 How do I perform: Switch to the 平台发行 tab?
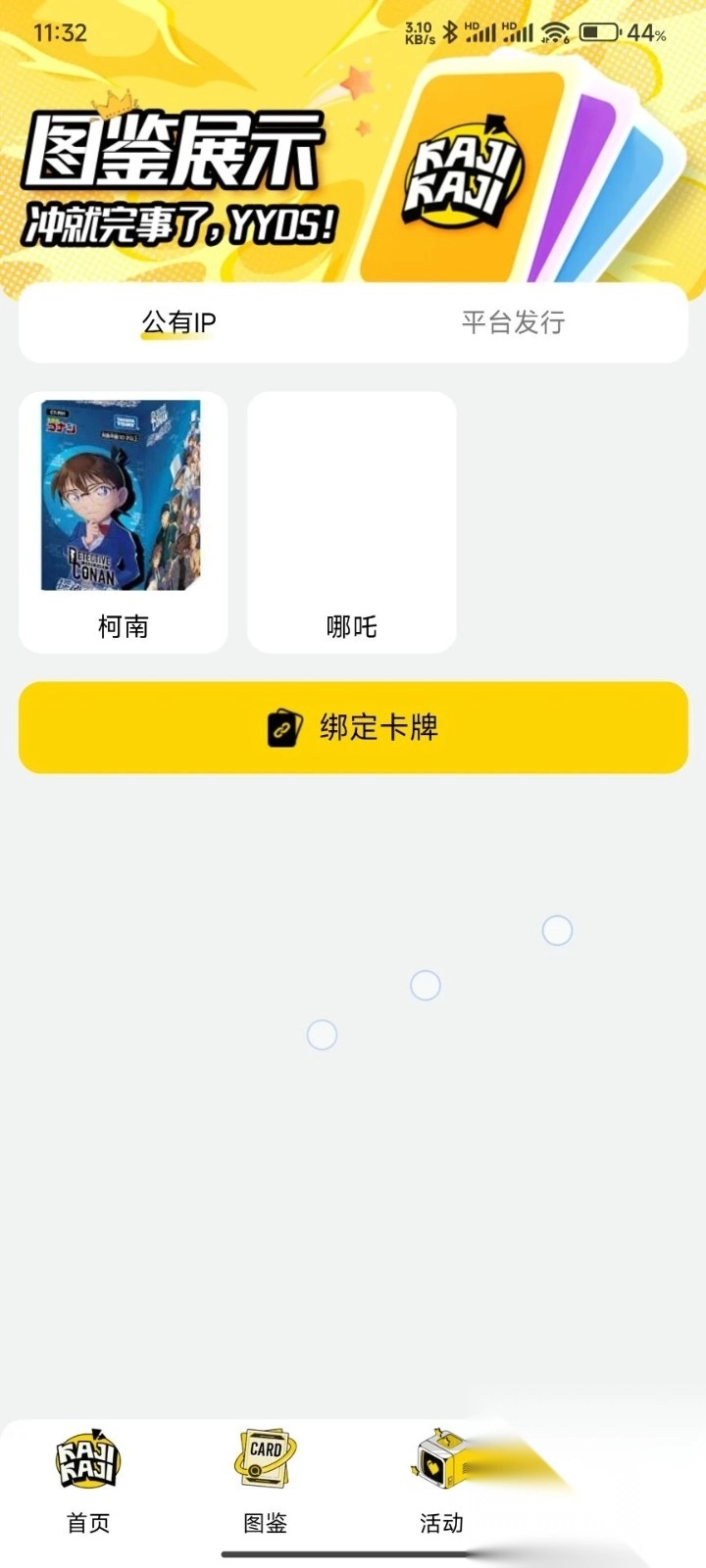click(514, 321)
